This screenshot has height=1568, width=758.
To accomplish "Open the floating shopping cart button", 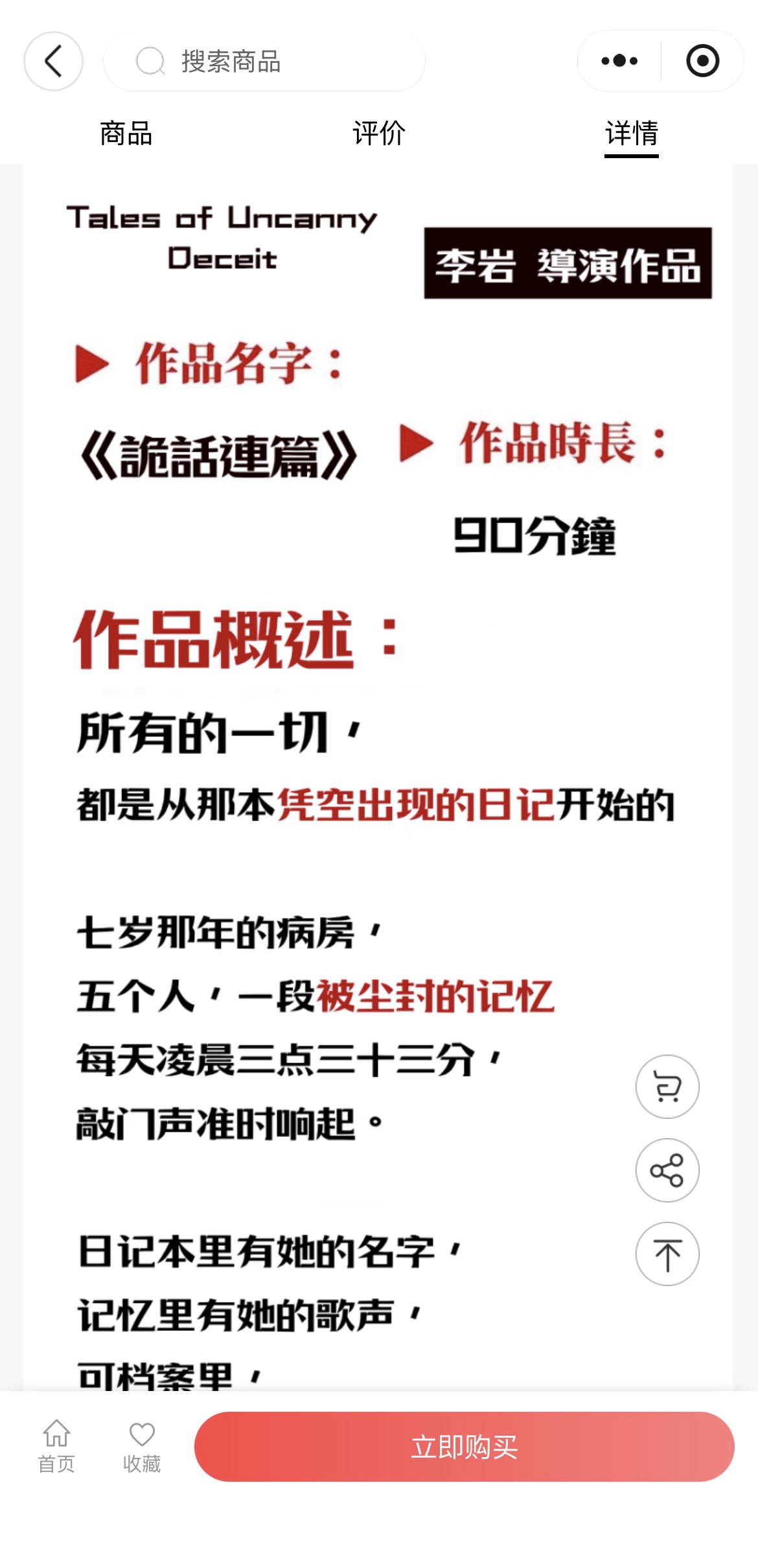I will point(667,1087).
